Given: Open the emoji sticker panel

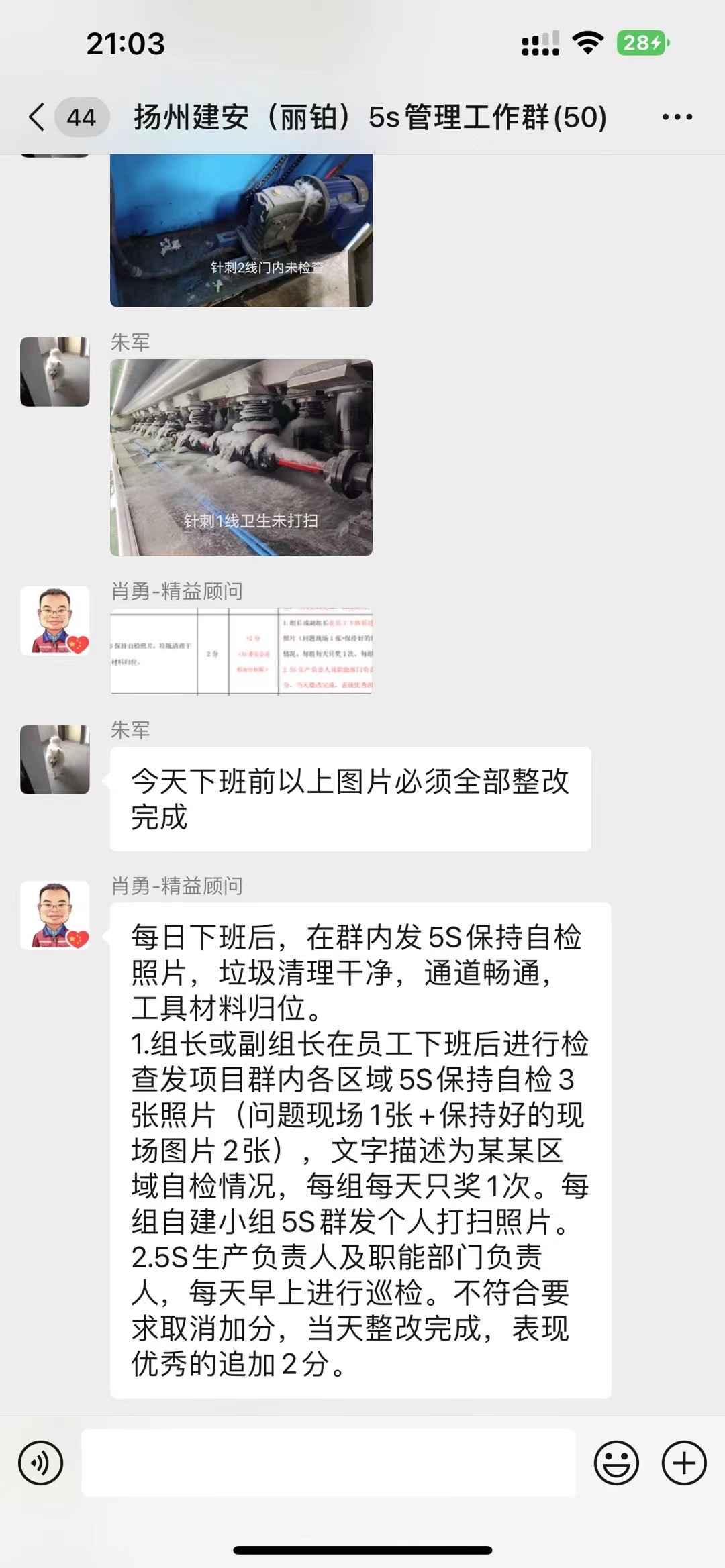Looking at the screenshot, I should 616,1463.
